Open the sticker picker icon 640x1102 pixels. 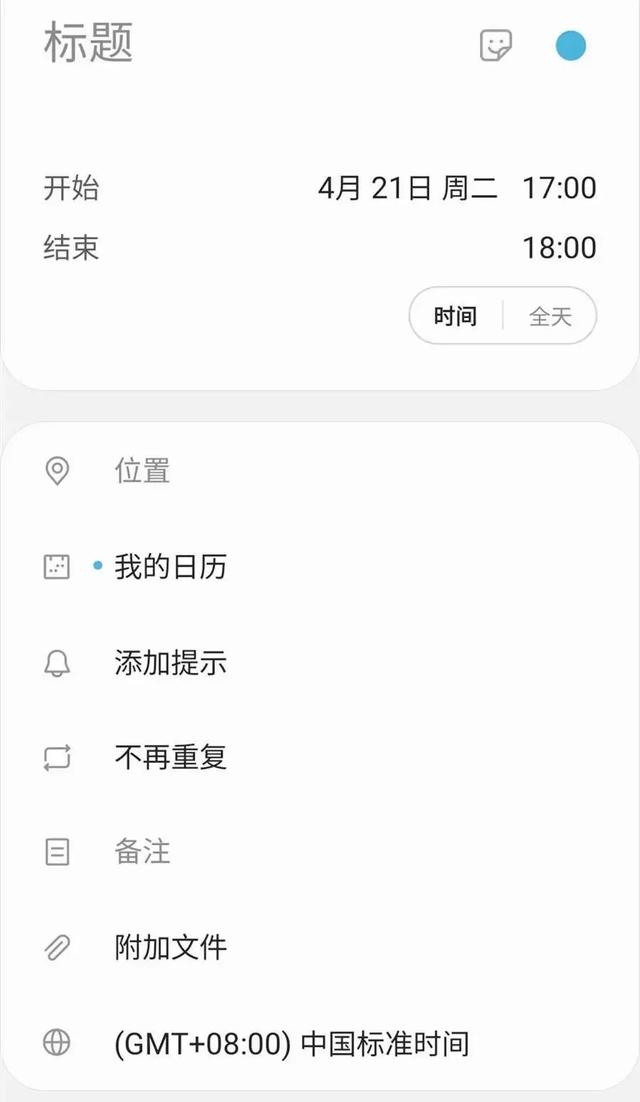pos(496,45)
